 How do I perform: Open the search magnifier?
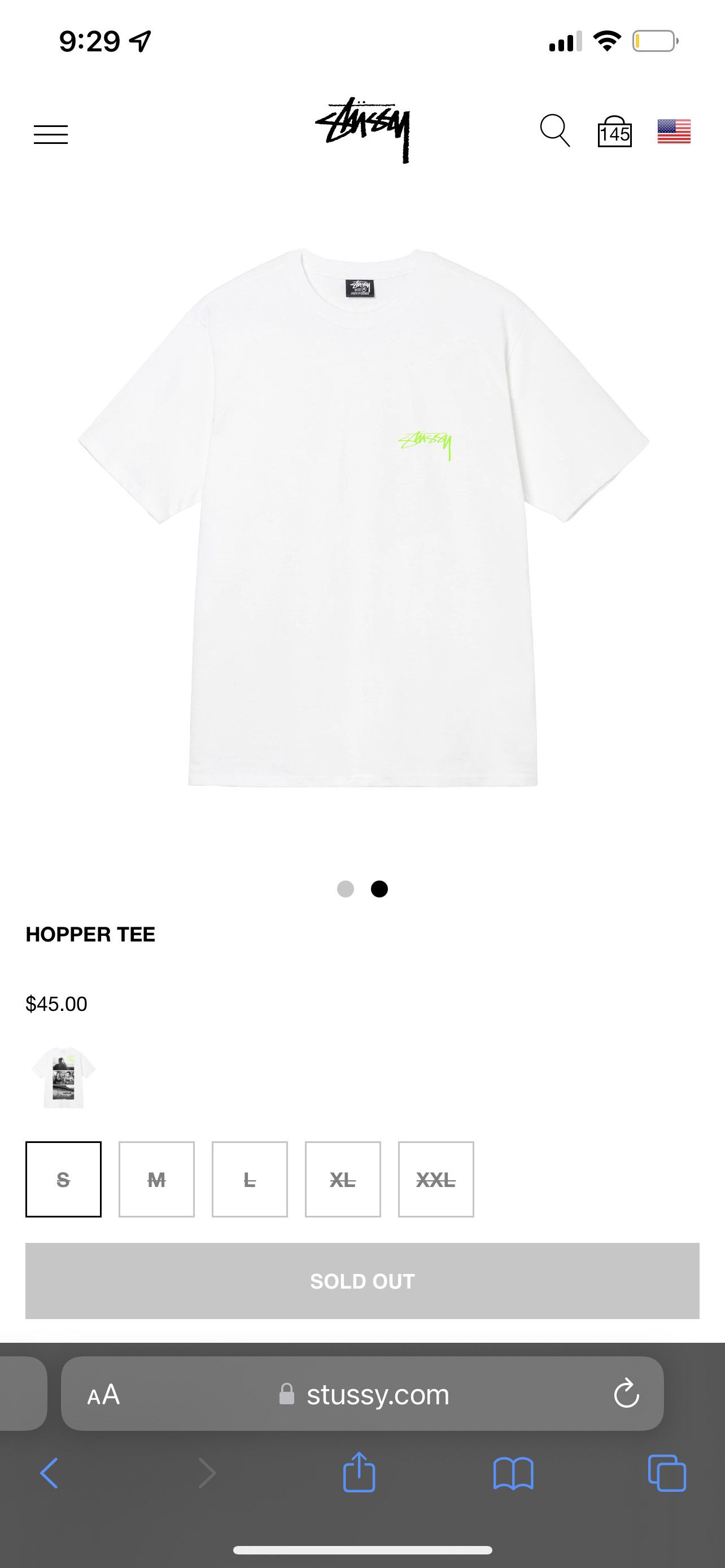point(554,130)
